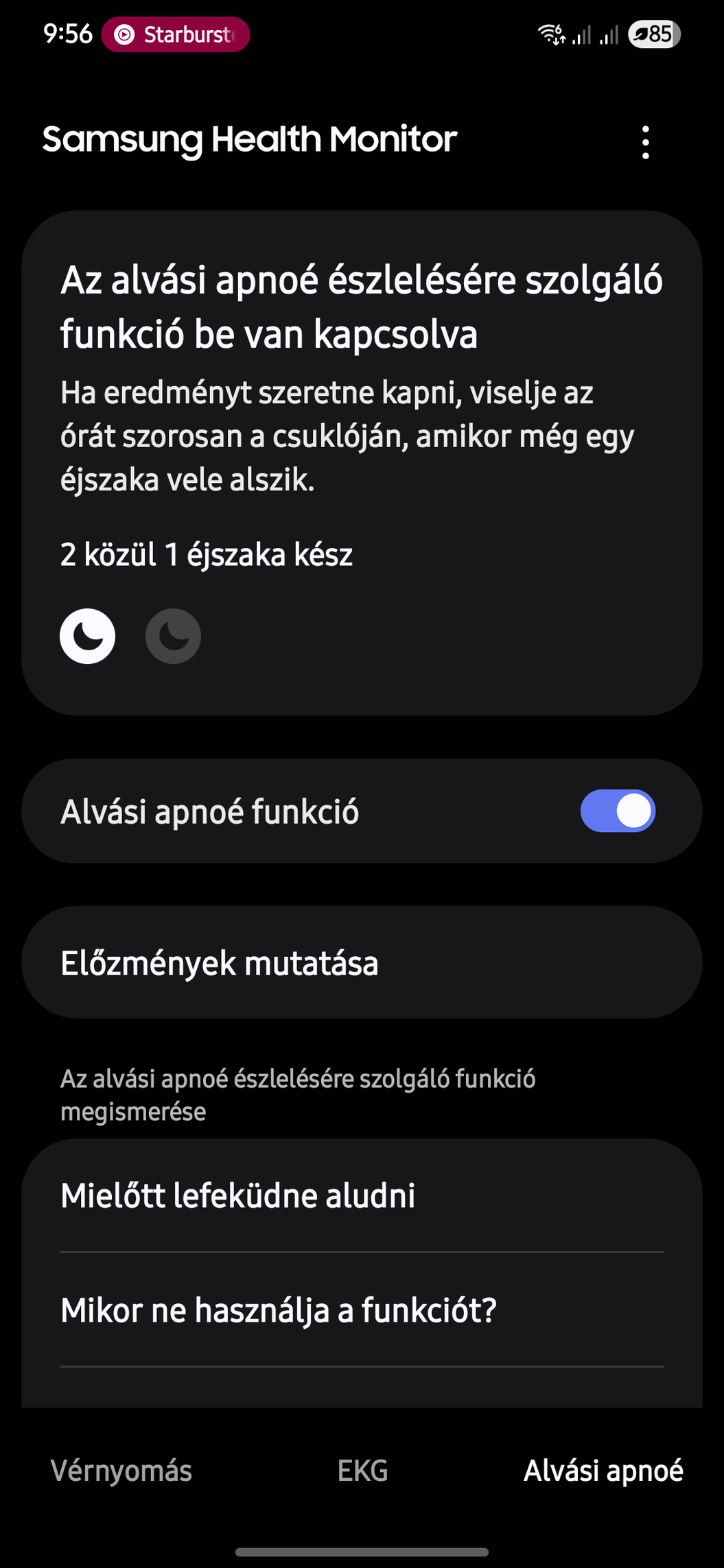Select the Alvási apnoé tab
Image resolution: width=724 pixels, height=1568 pixels.
603,1471
